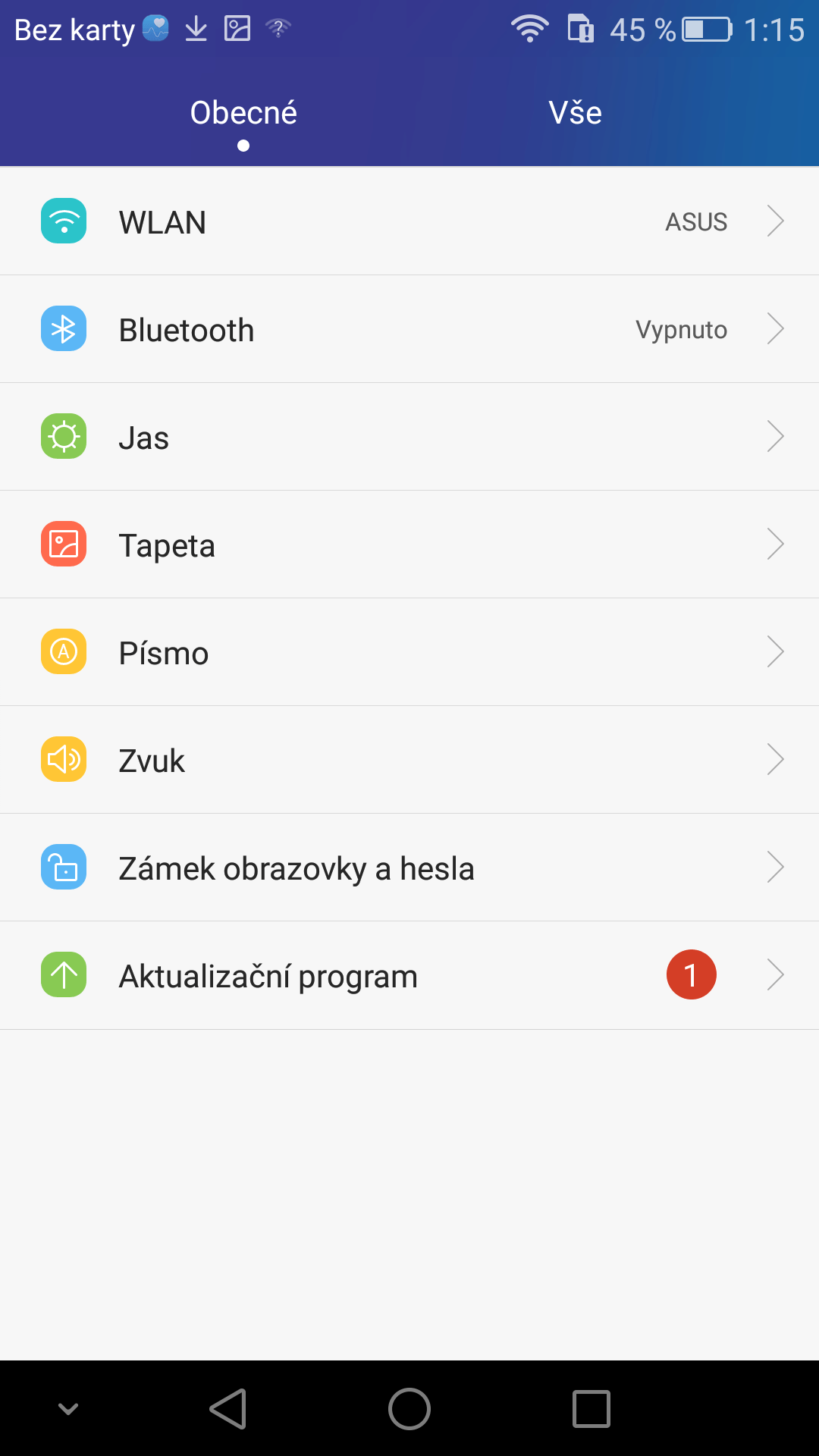
Task: Open Tapeta wallpaper settings
Action: click(409, 544)
